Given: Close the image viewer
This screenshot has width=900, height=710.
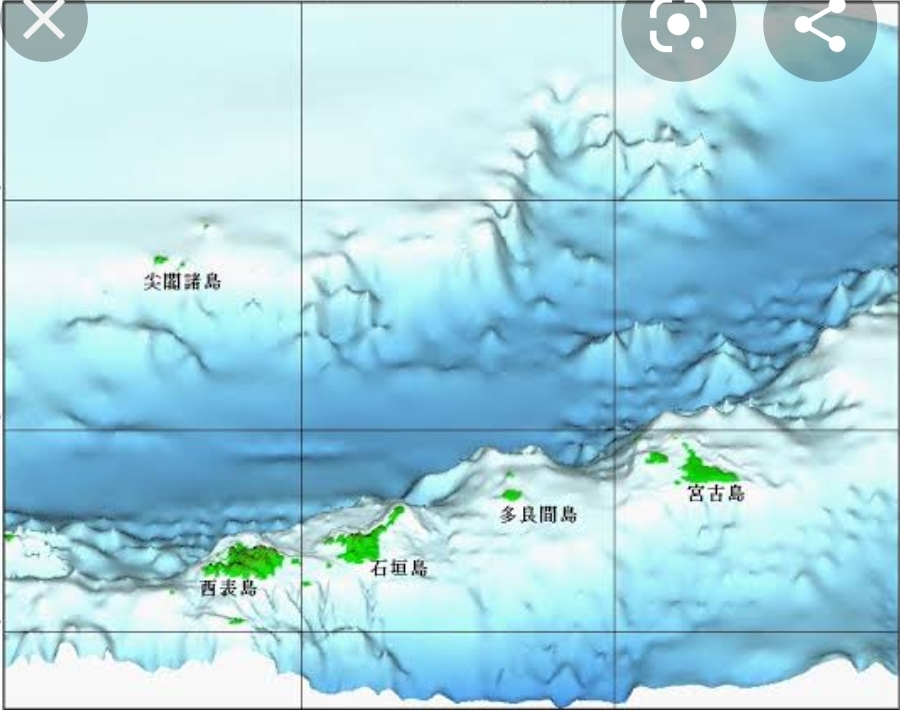Looking at the screenshot, I should 43,20.
